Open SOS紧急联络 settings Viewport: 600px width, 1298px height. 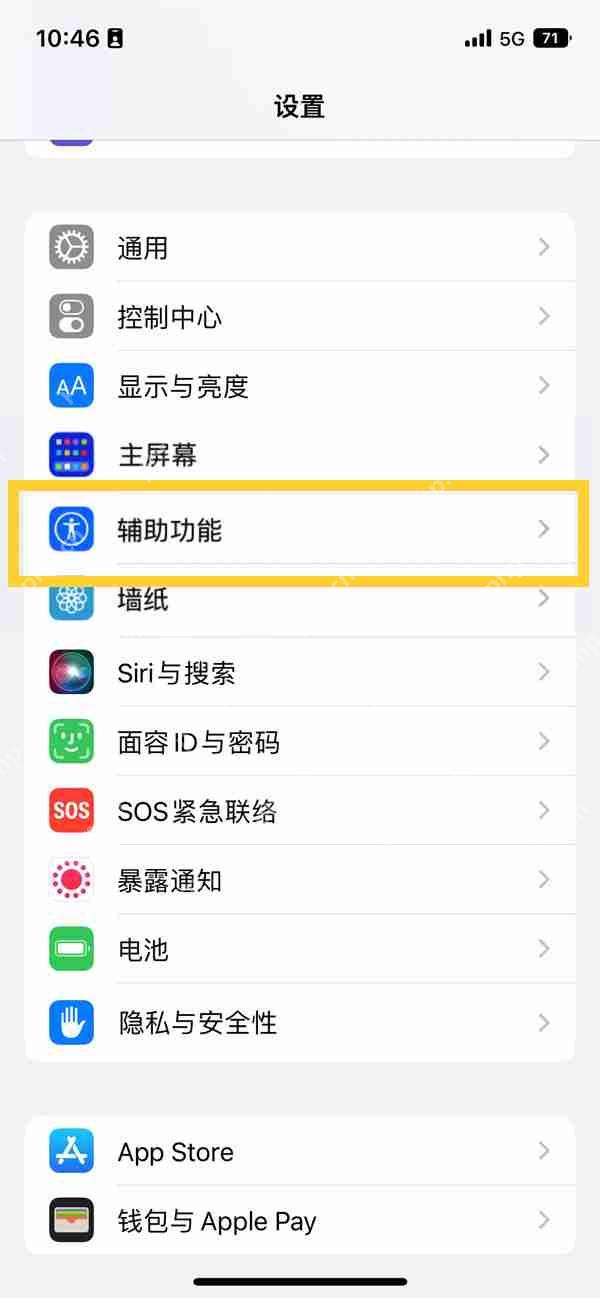tap(300, 811)
